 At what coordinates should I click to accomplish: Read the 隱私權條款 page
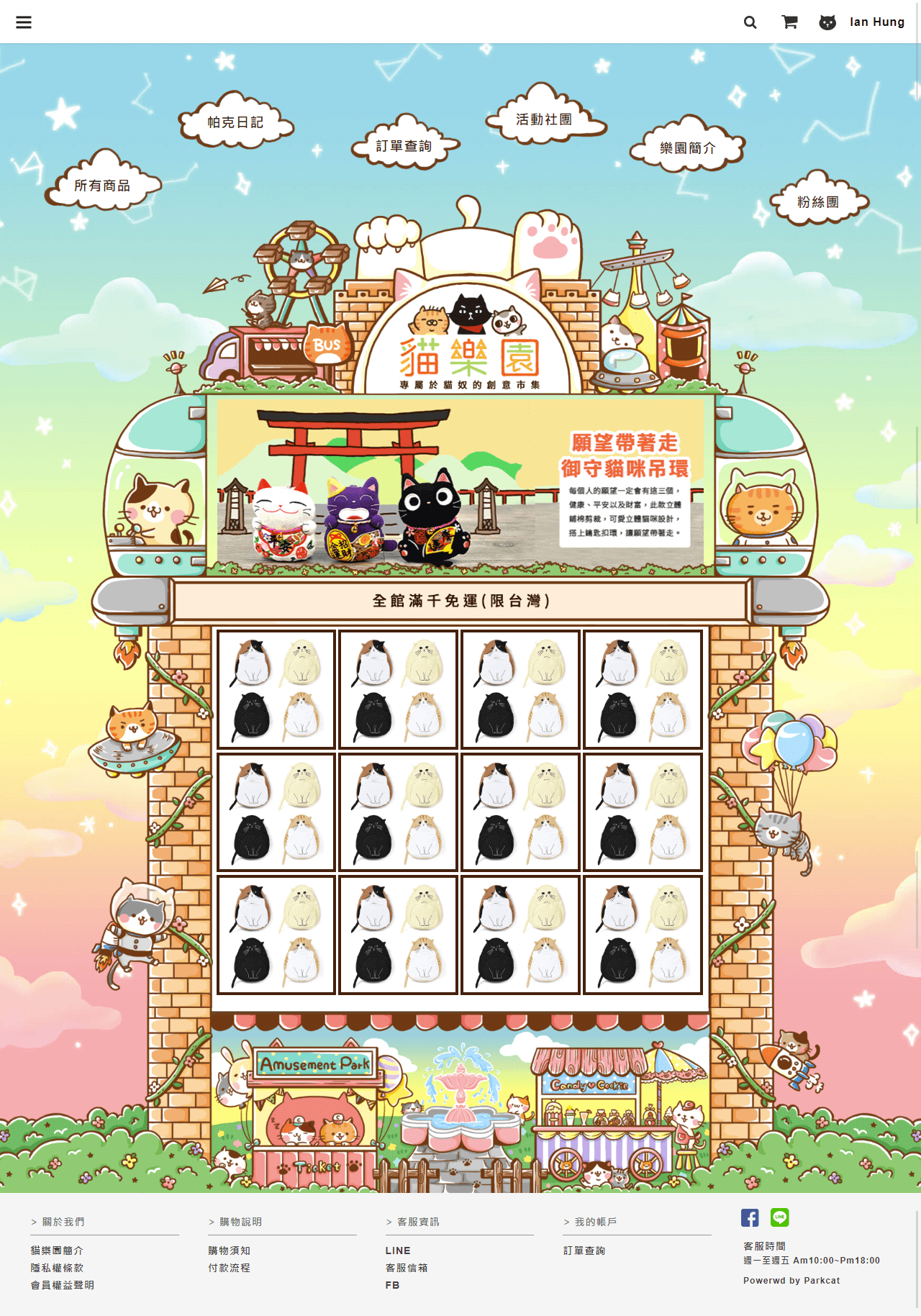57,1268
